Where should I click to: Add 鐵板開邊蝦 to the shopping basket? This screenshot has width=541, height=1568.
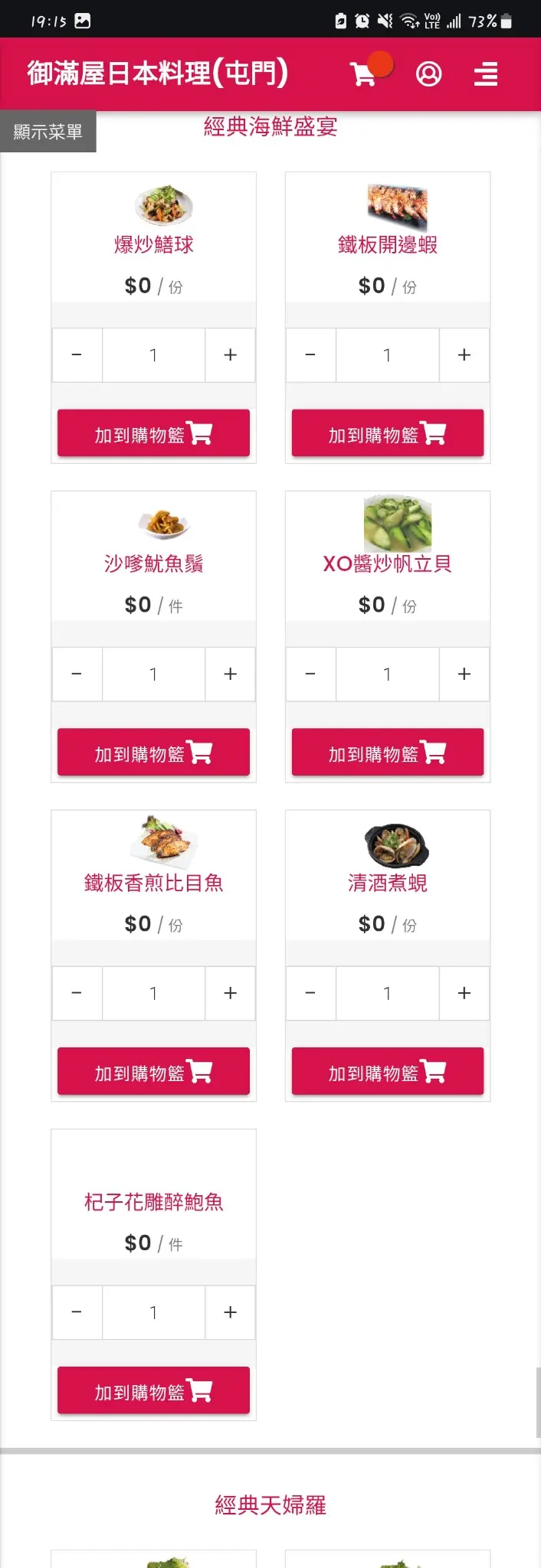pyautogui.click(x=387, y=433)
